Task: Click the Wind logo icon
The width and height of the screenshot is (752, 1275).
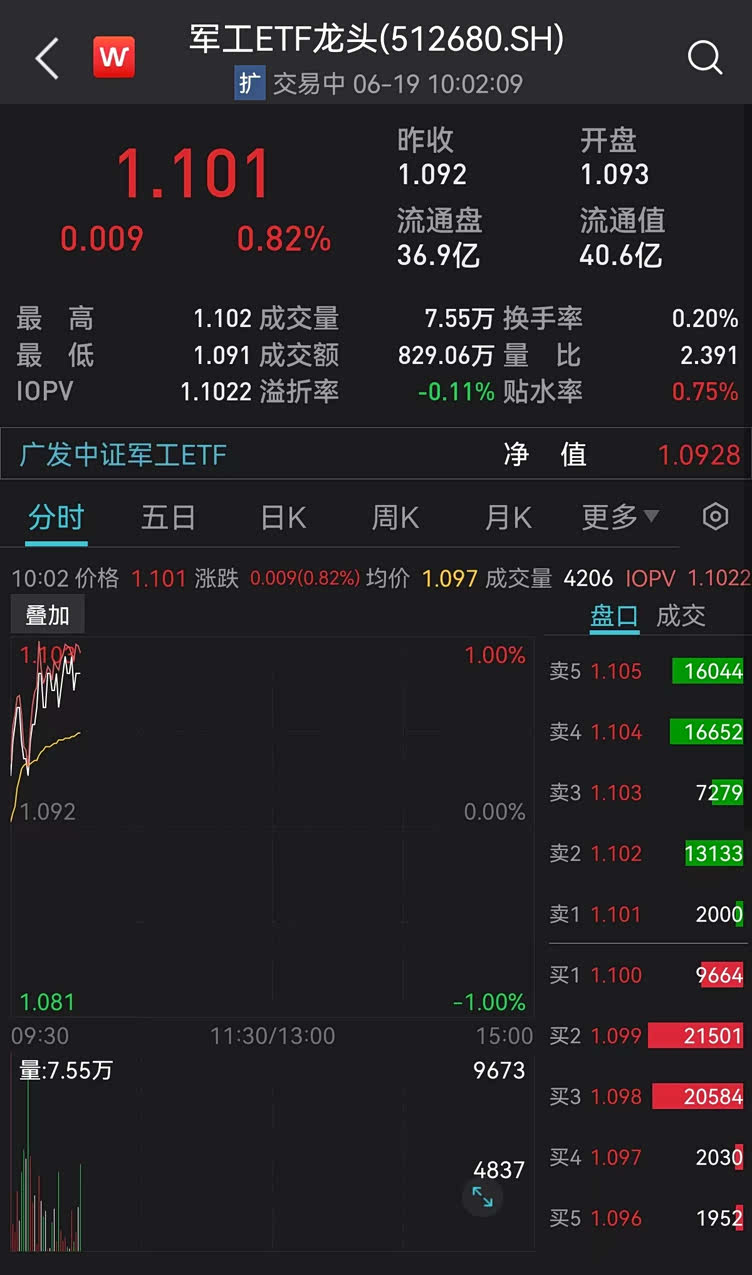Action: pos(114,57)
